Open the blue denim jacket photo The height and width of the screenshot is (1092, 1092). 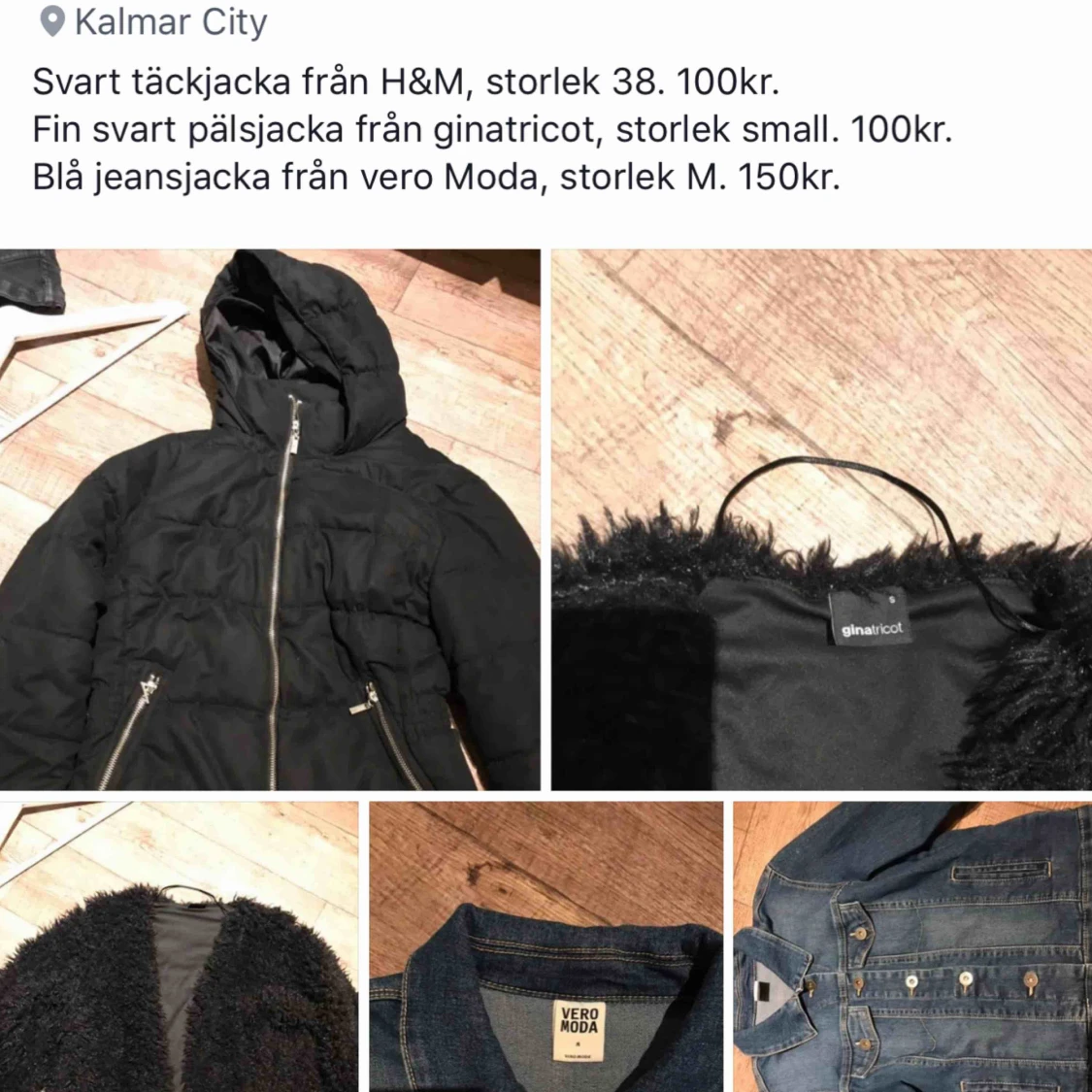point(913,946)
